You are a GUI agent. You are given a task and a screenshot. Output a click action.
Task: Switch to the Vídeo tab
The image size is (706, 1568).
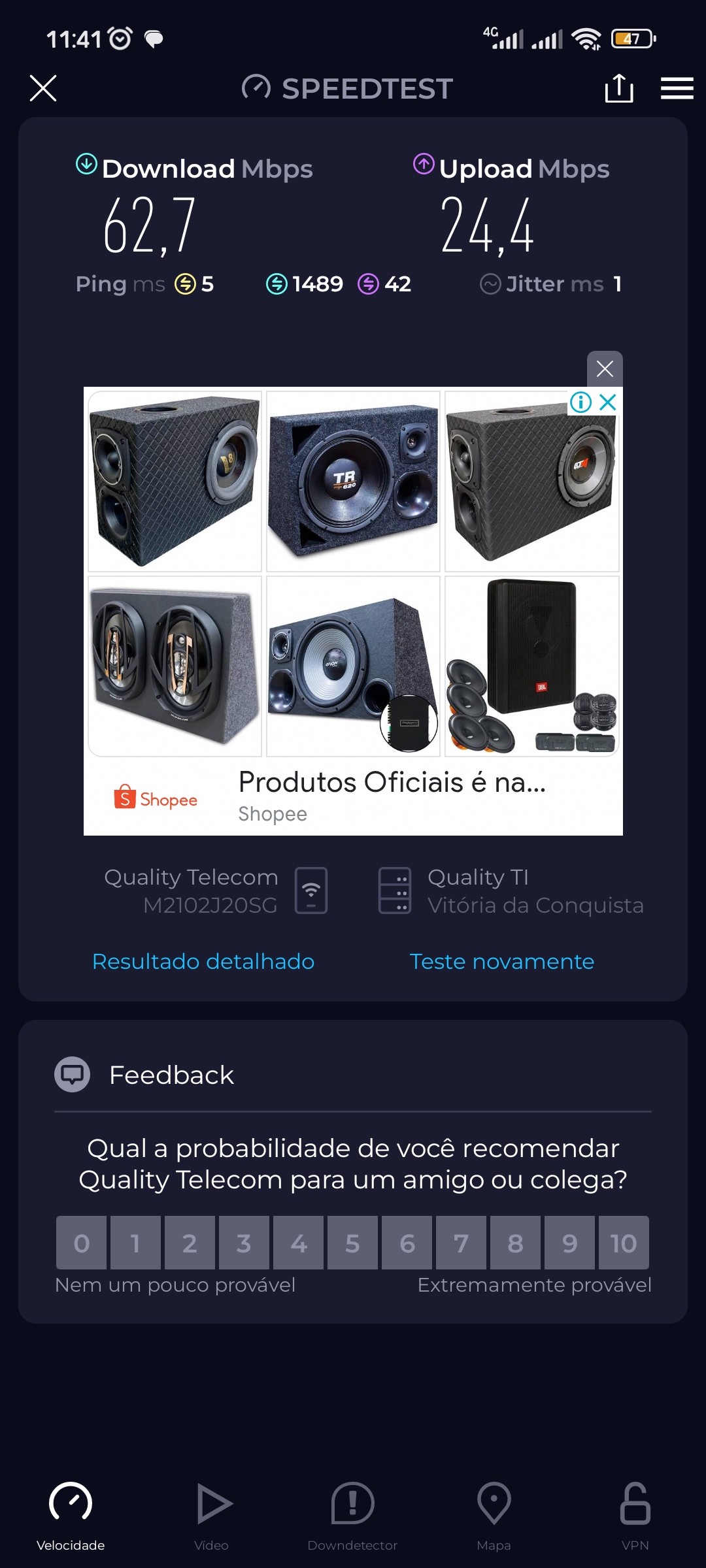tap(212, 1516)
